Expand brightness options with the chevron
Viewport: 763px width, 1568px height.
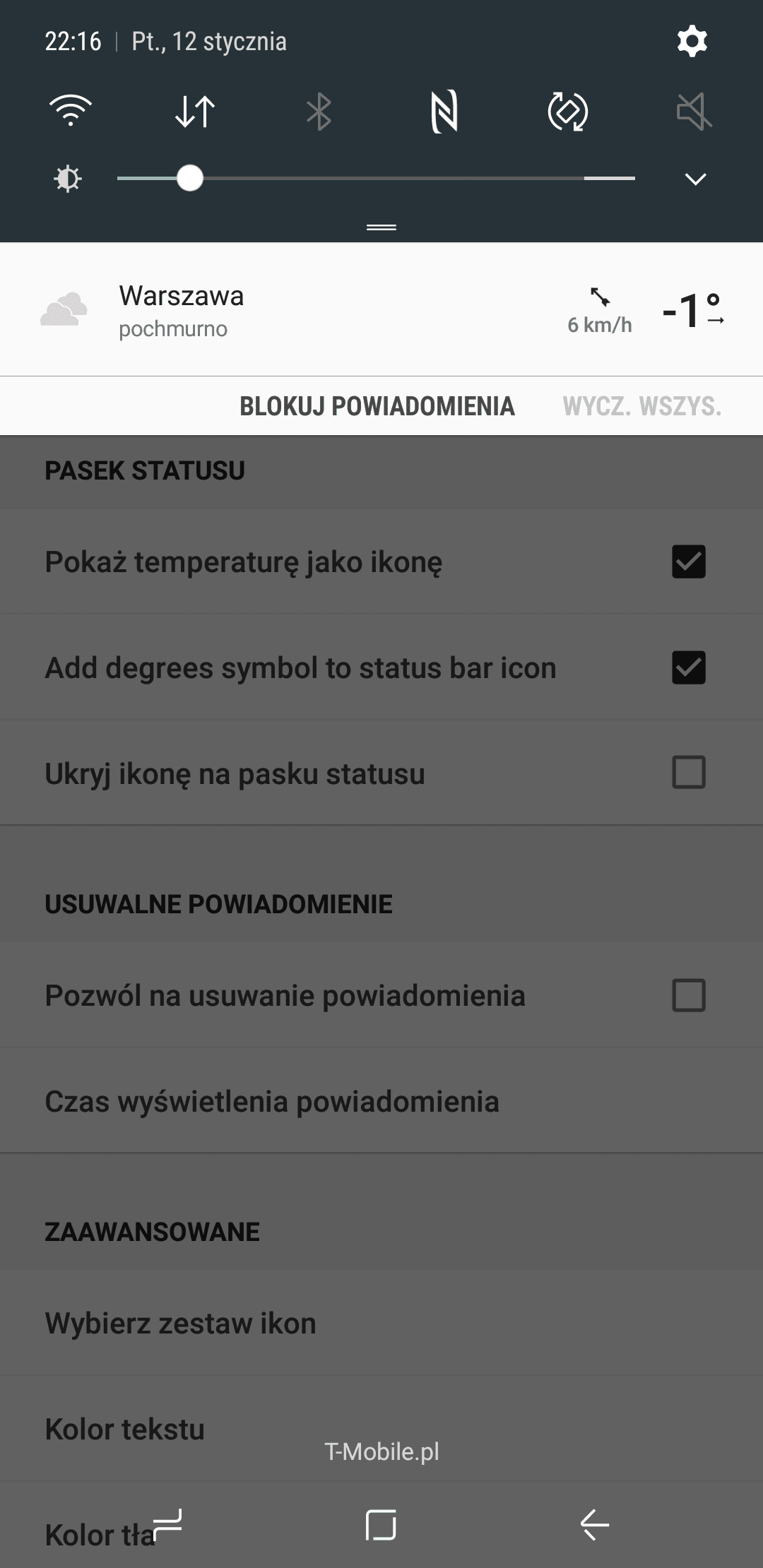(x=696, y=179)
